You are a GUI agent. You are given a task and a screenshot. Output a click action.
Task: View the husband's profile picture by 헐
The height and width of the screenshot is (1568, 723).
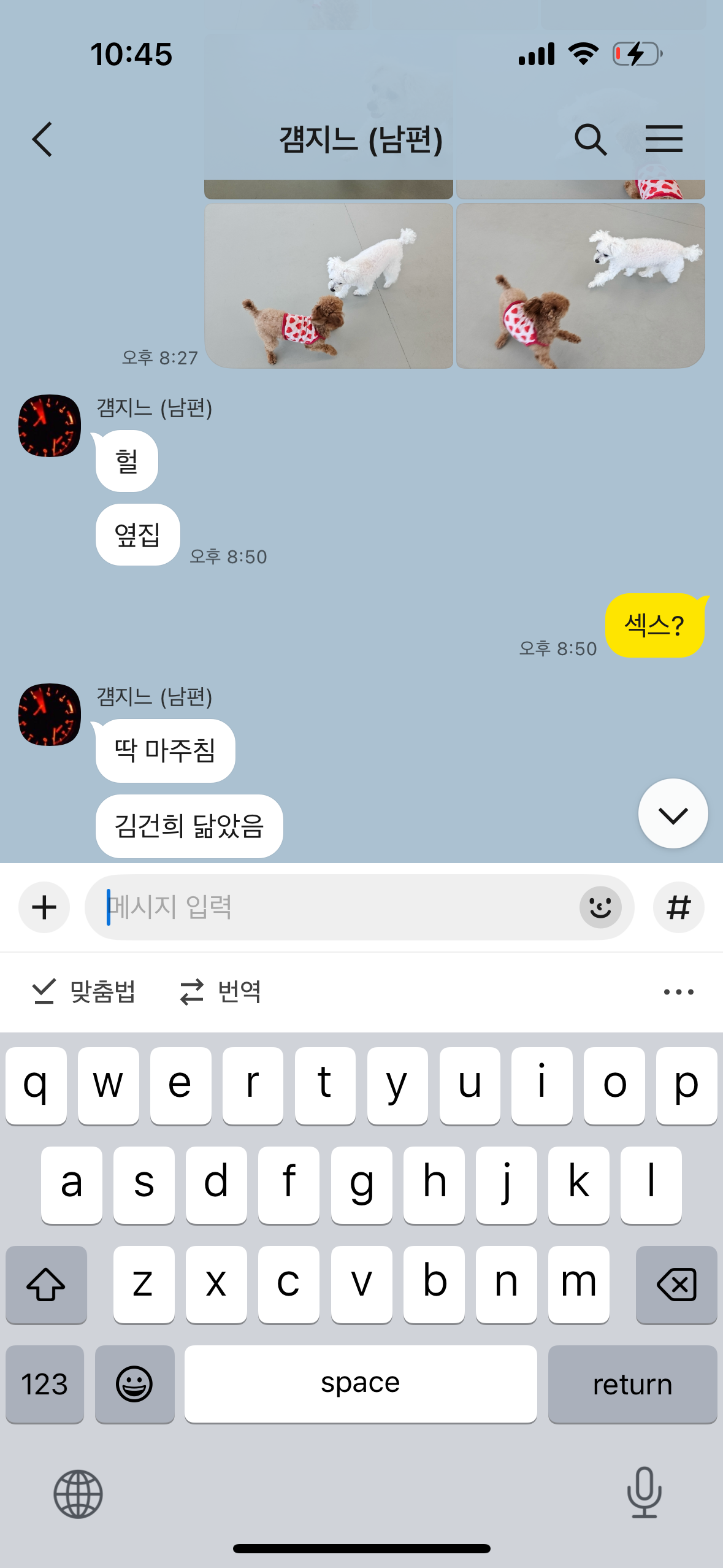click(x=50, y=426)
